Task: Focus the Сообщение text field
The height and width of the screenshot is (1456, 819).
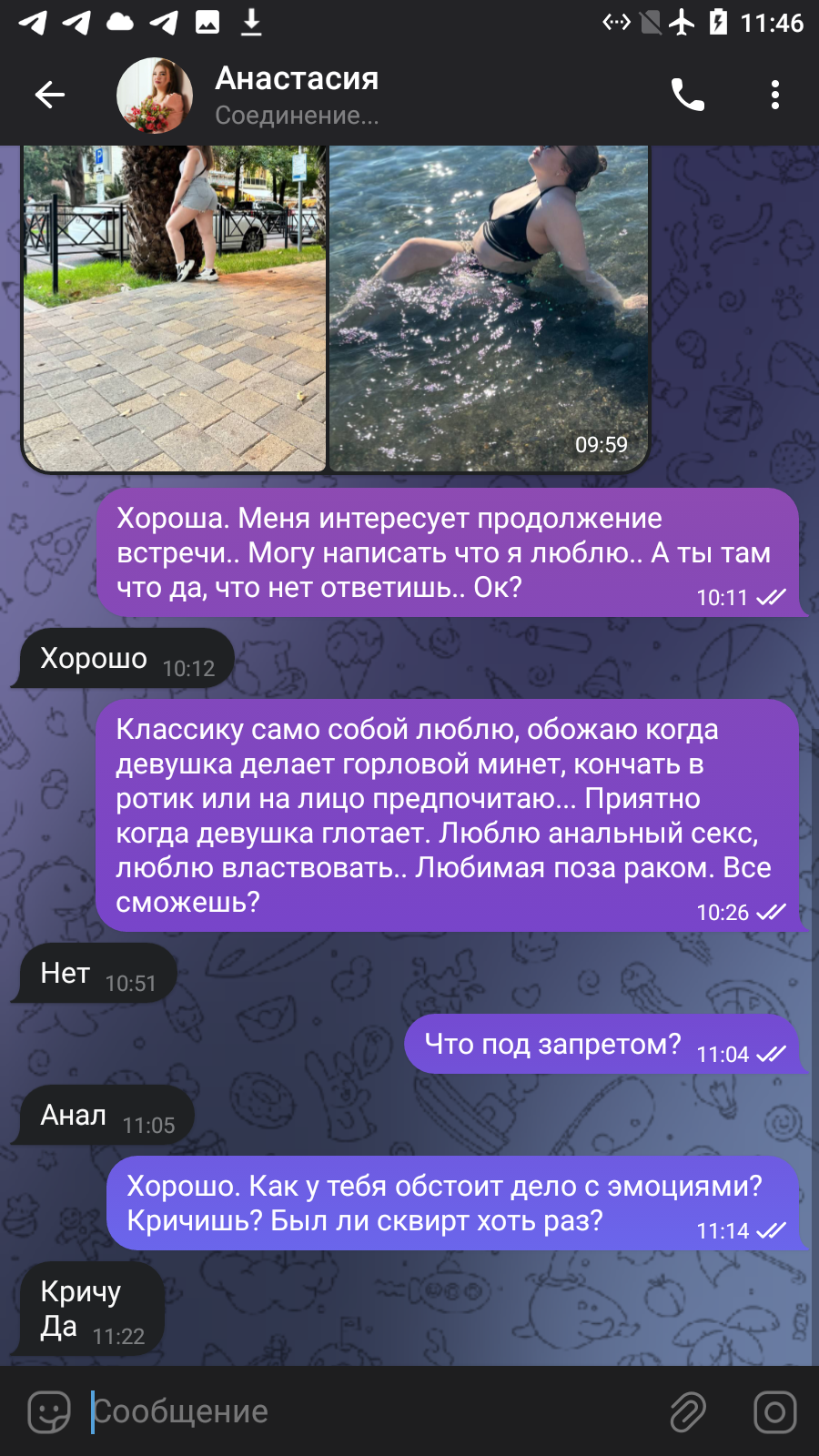Action: coord(373,1411)
